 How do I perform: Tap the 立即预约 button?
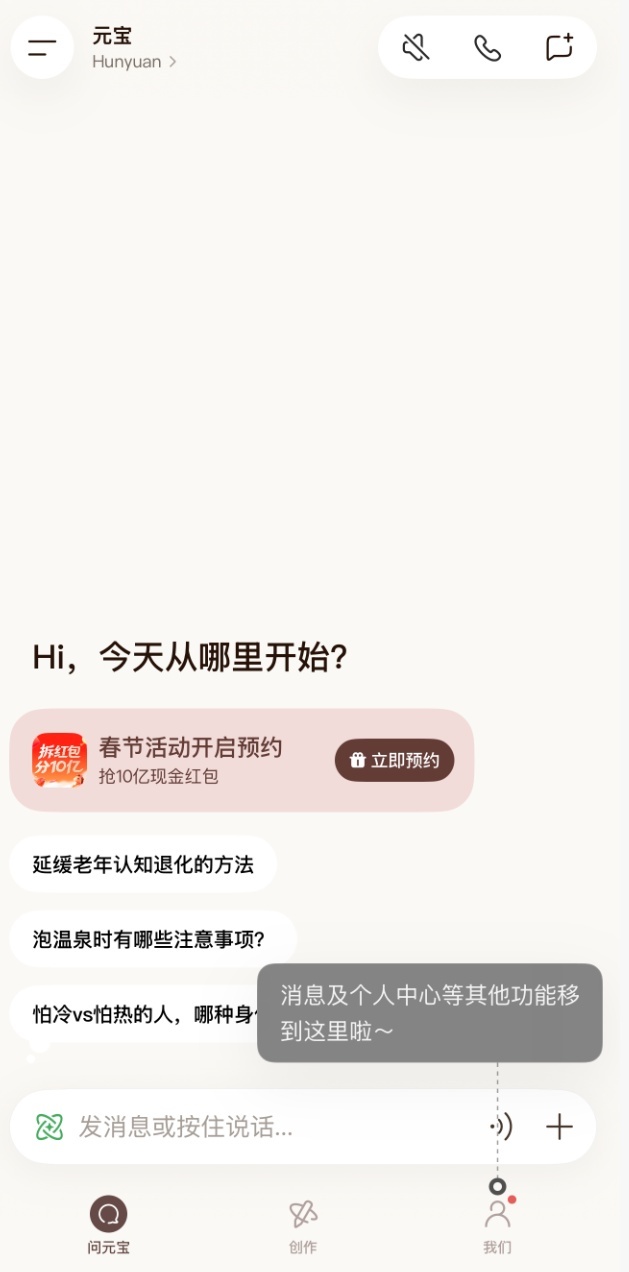coord(394,761)
